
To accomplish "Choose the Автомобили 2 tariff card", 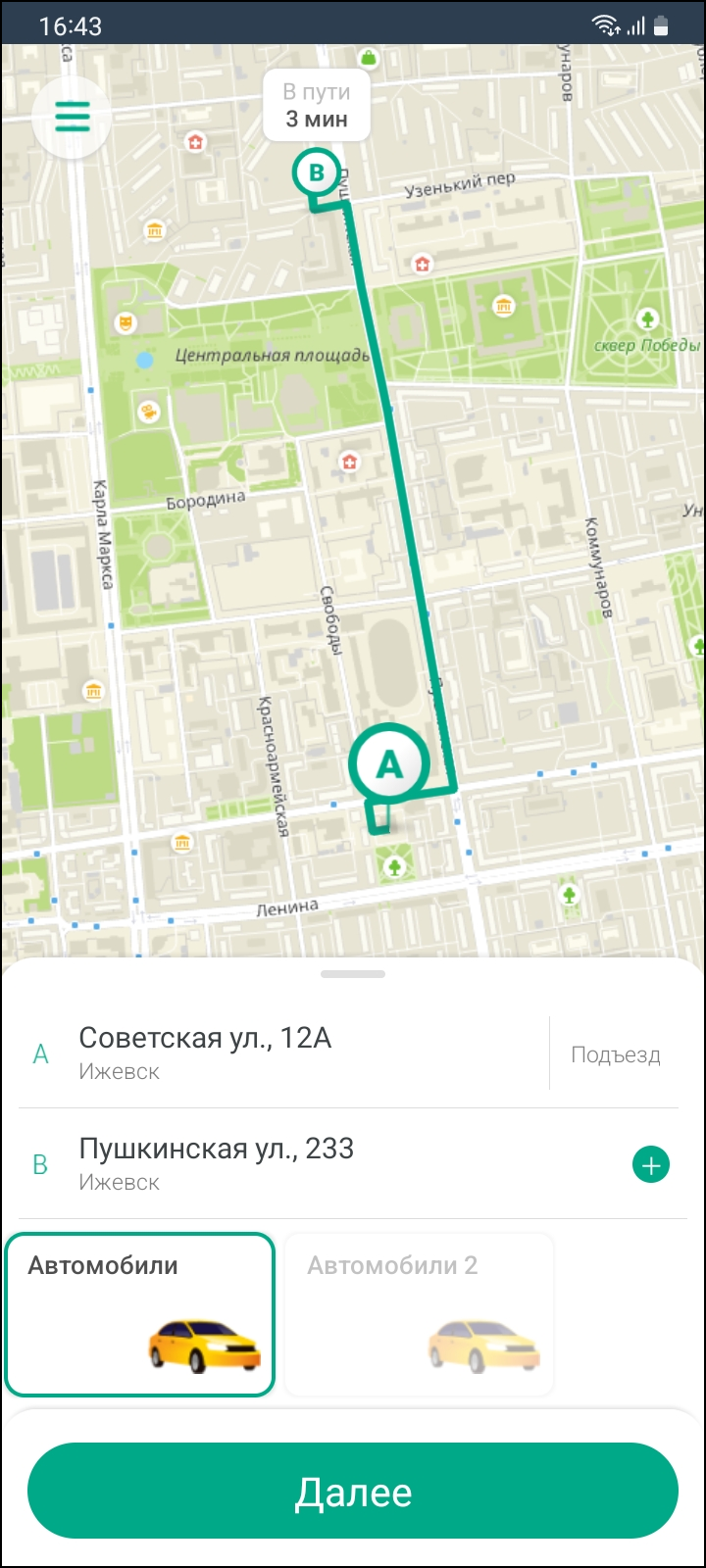I will (x=420, y=1314).
